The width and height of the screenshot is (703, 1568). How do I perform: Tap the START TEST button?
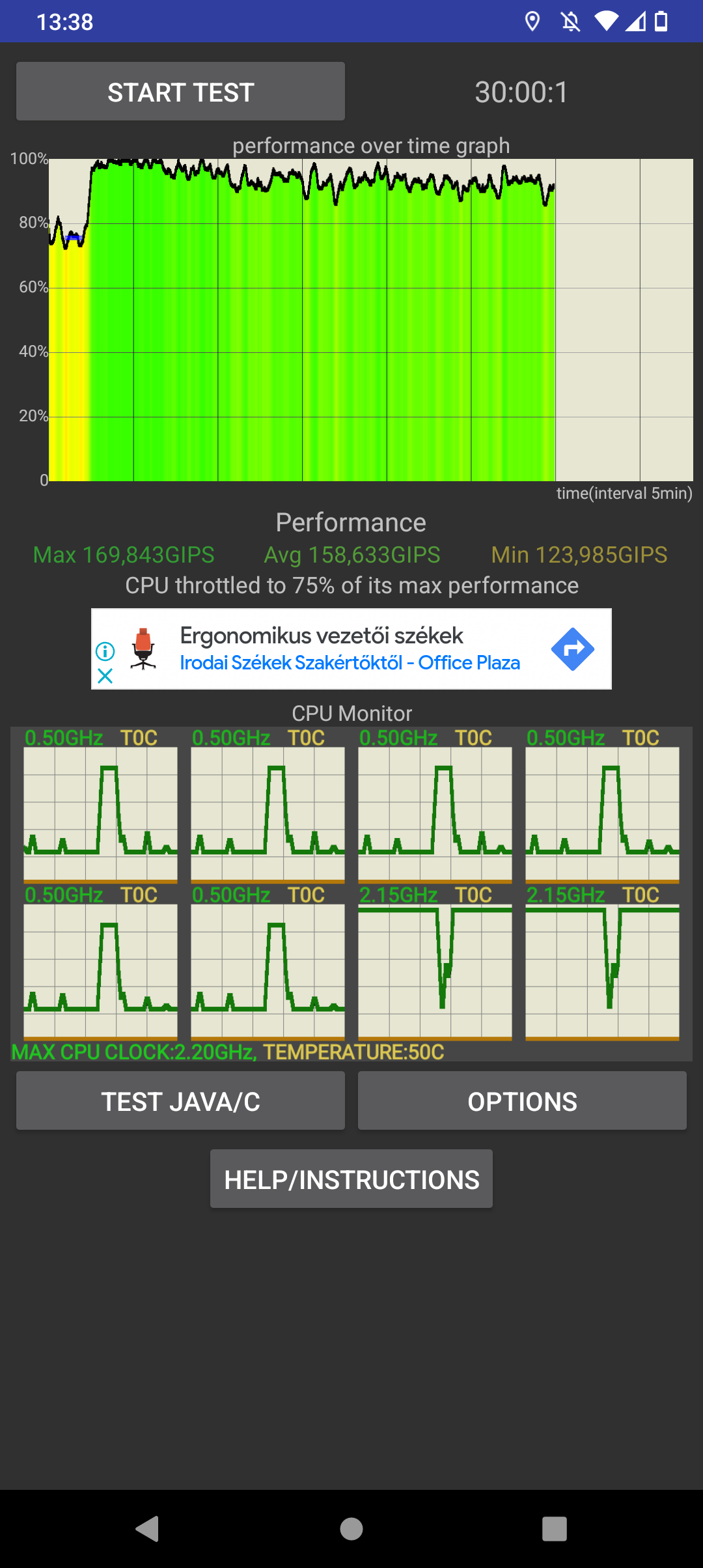point(180,91)
